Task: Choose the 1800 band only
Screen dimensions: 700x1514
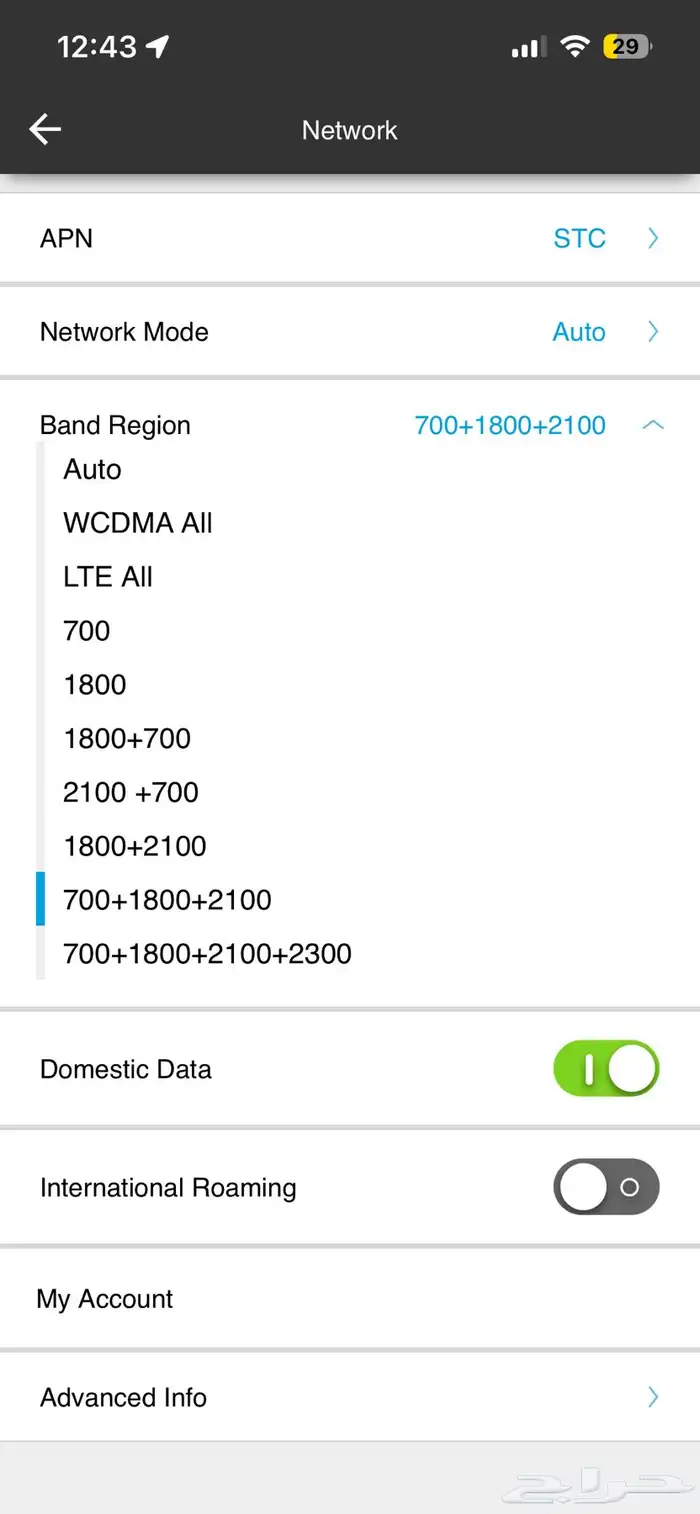Action: pyautogui.click(x=95, y=685)
